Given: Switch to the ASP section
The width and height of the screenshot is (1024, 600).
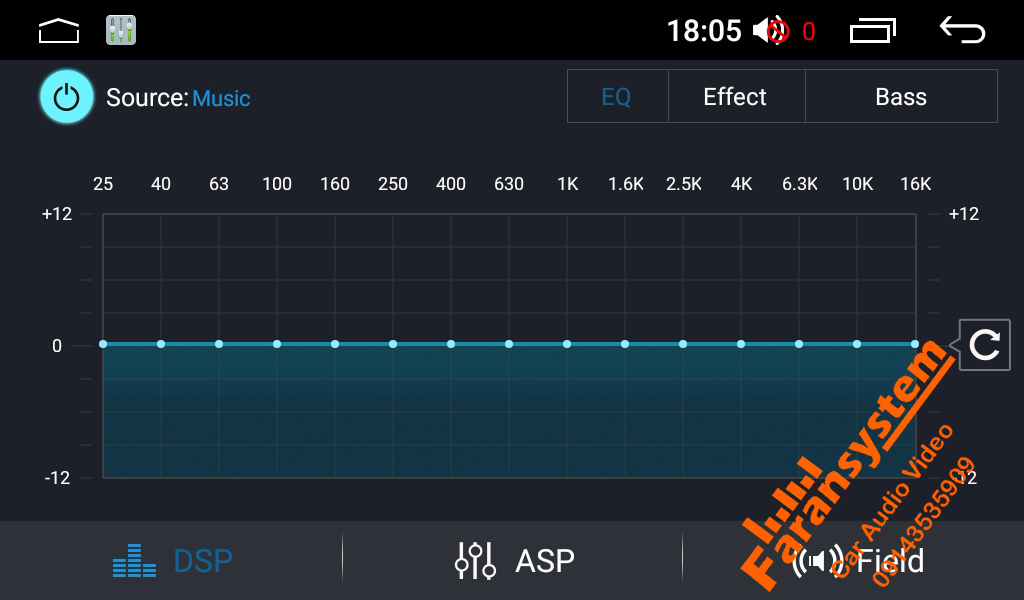Looking at the screenshot, I should click(x=514, y=560).
